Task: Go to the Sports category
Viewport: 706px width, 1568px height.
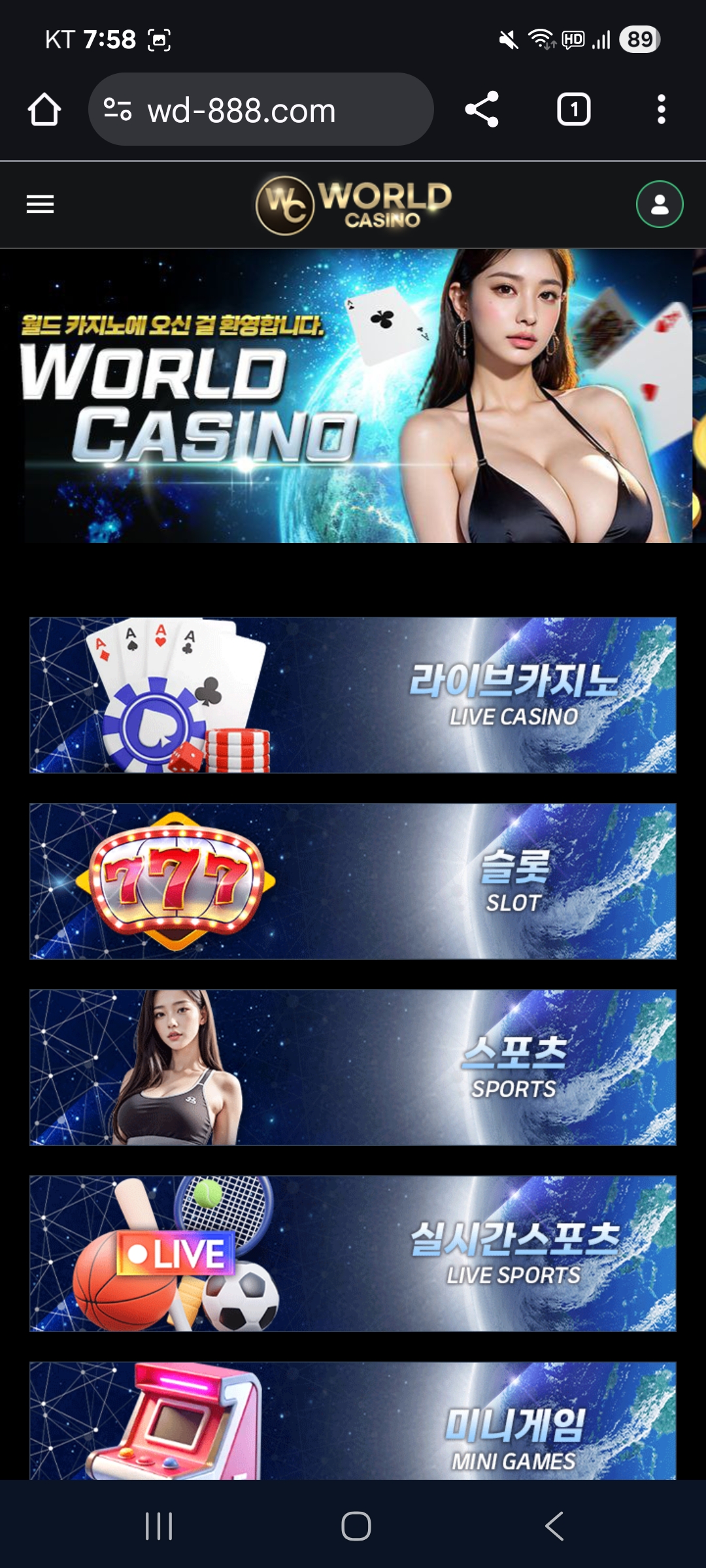Action: 353,1068
